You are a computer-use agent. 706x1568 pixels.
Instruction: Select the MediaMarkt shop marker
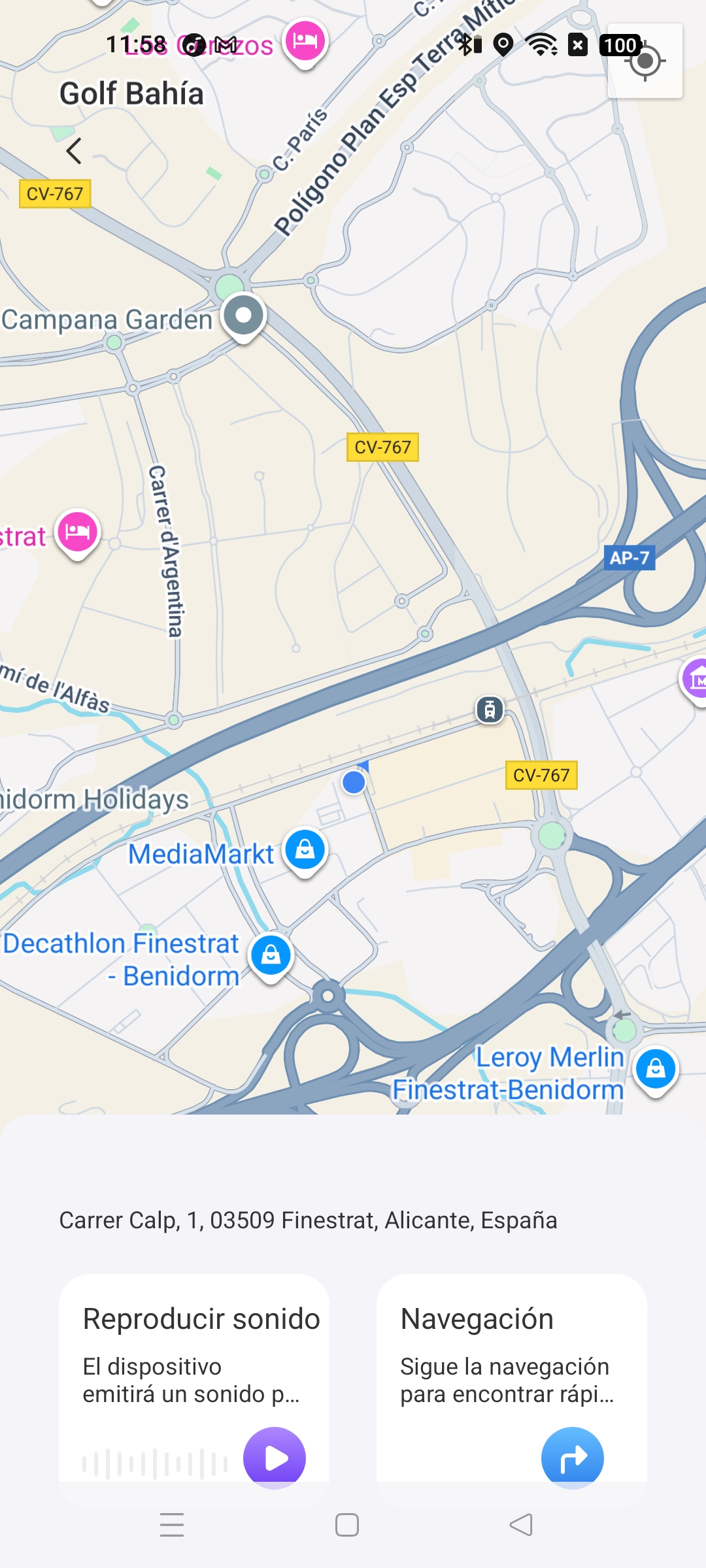point(305,849)
